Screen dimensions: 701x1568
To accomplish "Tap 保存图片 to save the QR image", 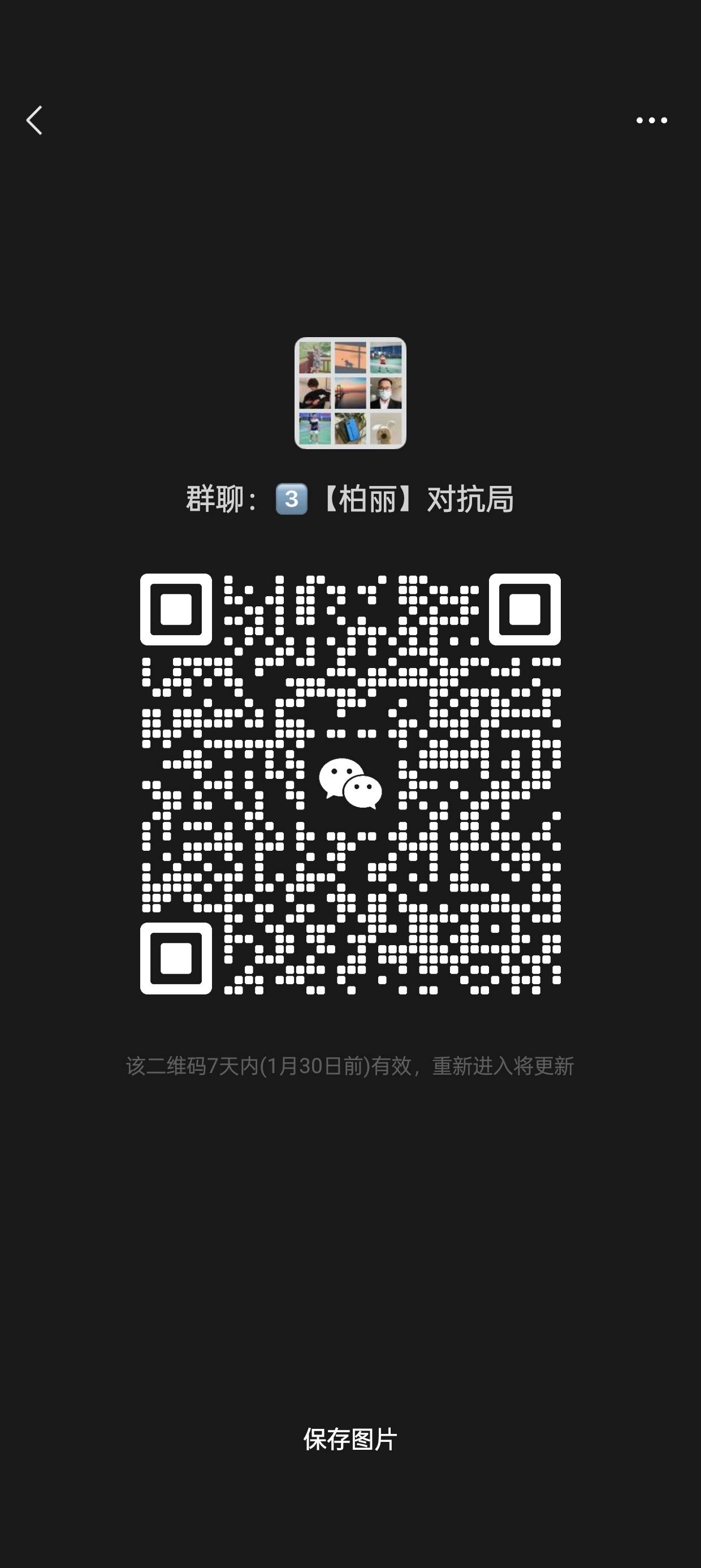I will pyautogui.click(x=350, y=1440).
